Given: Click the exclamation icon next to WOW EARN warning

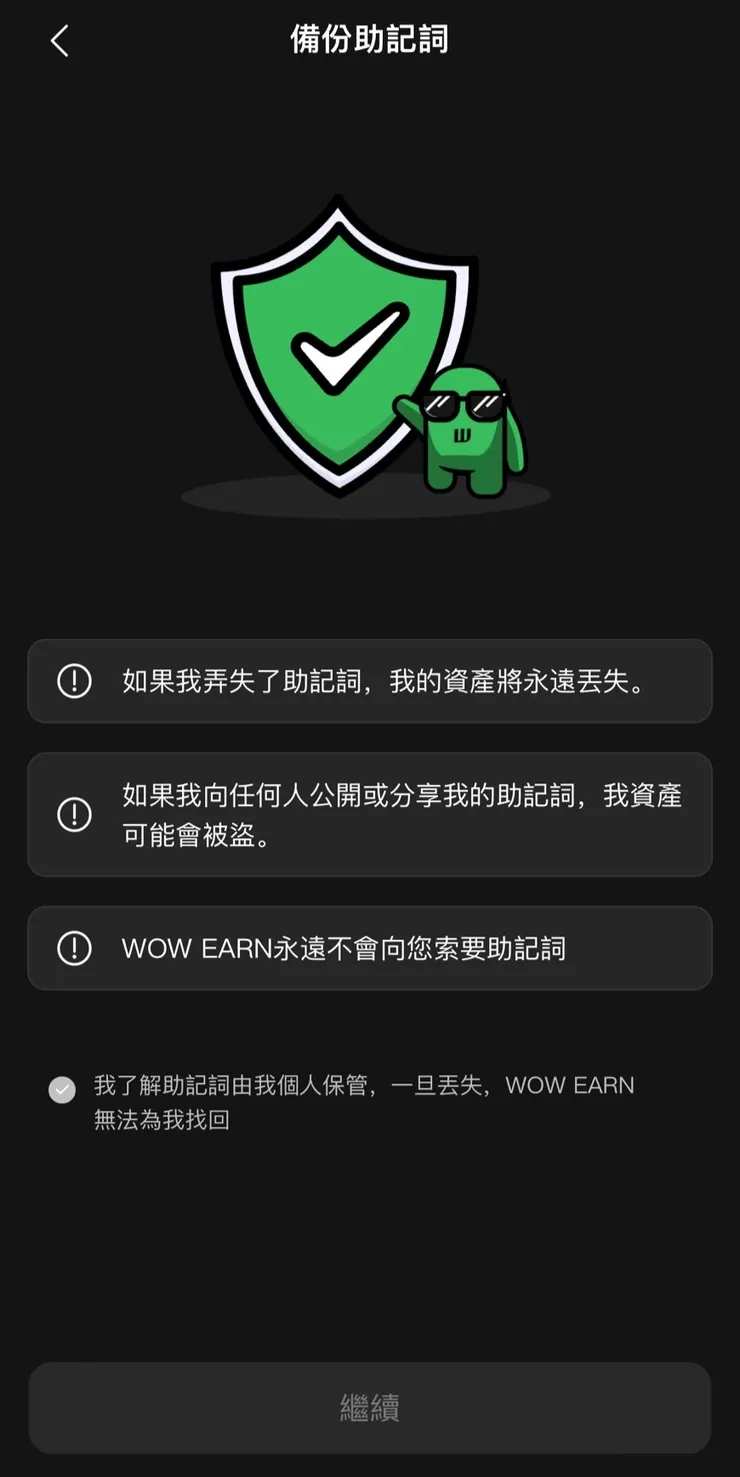Looking at the screenshot, I should coord(73,947).
